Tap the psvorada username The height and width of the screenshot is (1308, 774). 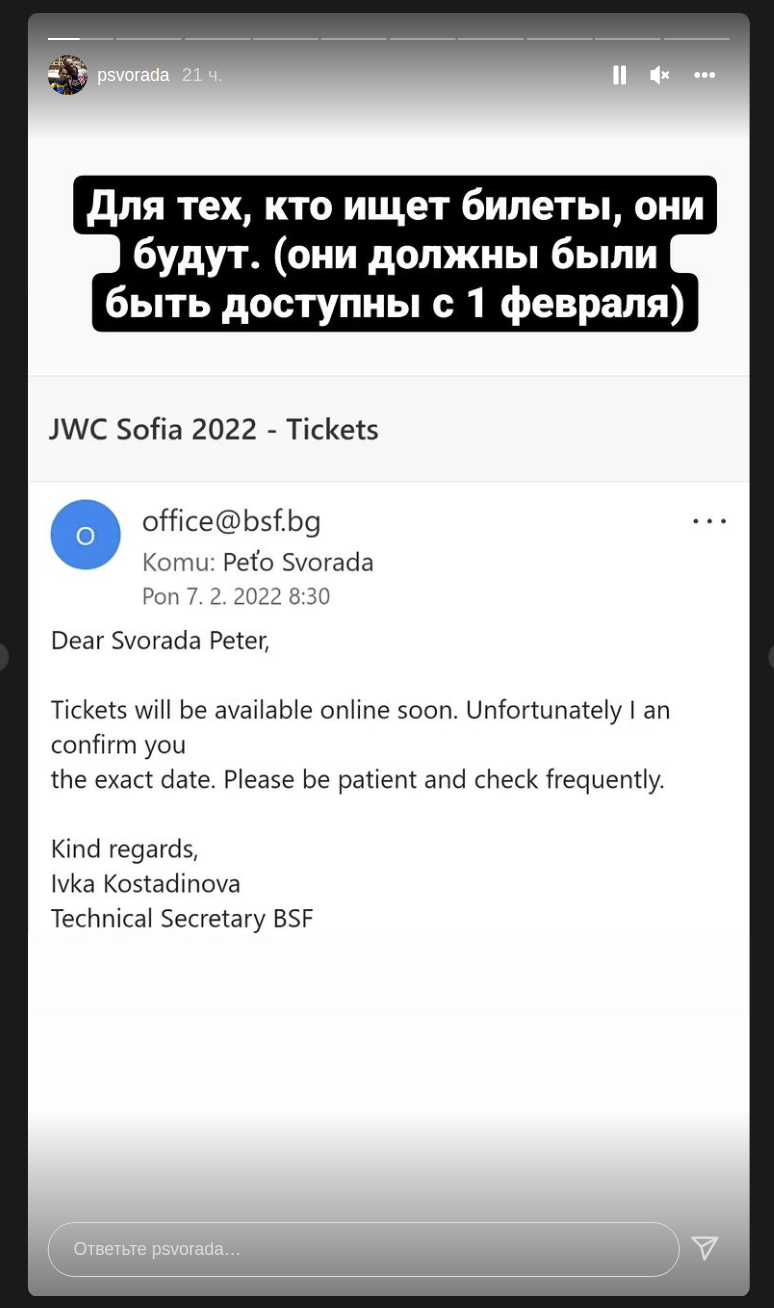click(133, 75)
